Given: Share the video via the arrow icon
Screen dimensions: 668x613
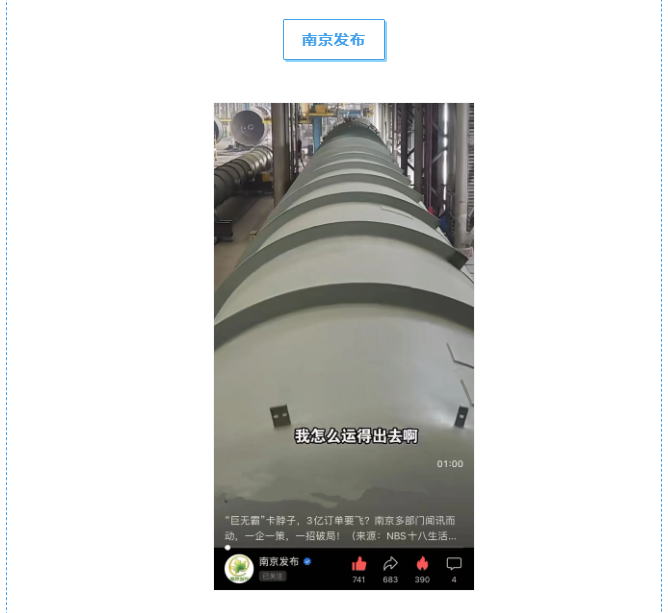Looking at the screenshot, I should point(390,564).
